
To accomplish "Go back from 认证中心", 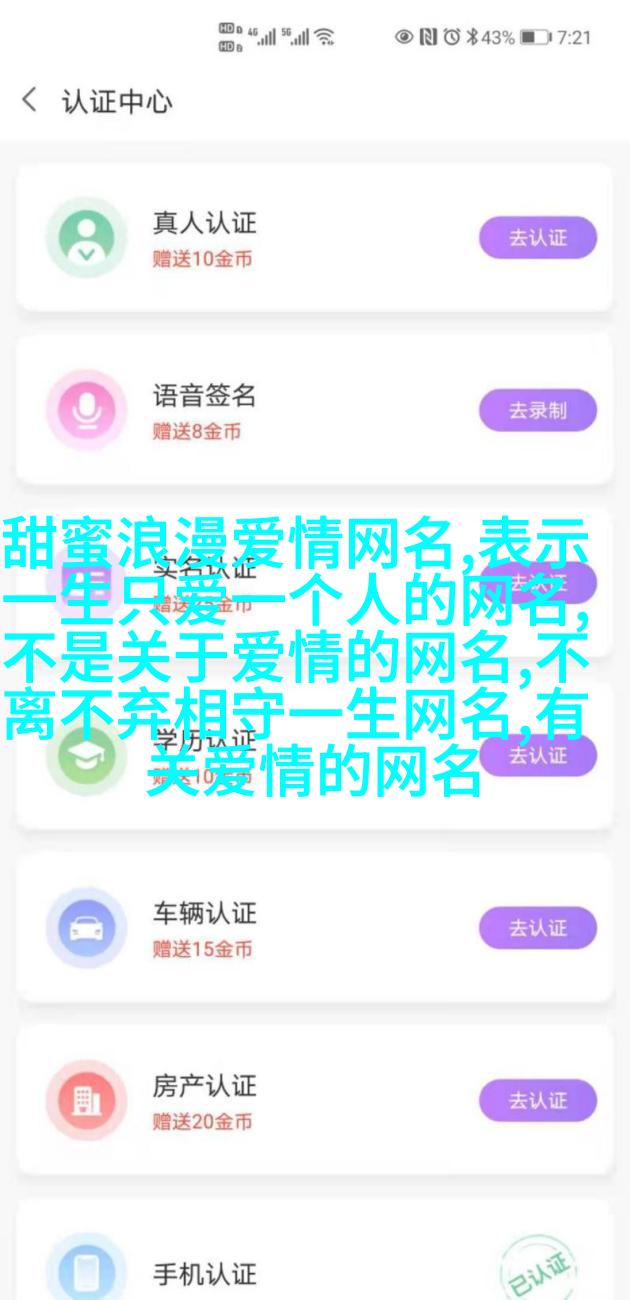I will pos(30,101).
